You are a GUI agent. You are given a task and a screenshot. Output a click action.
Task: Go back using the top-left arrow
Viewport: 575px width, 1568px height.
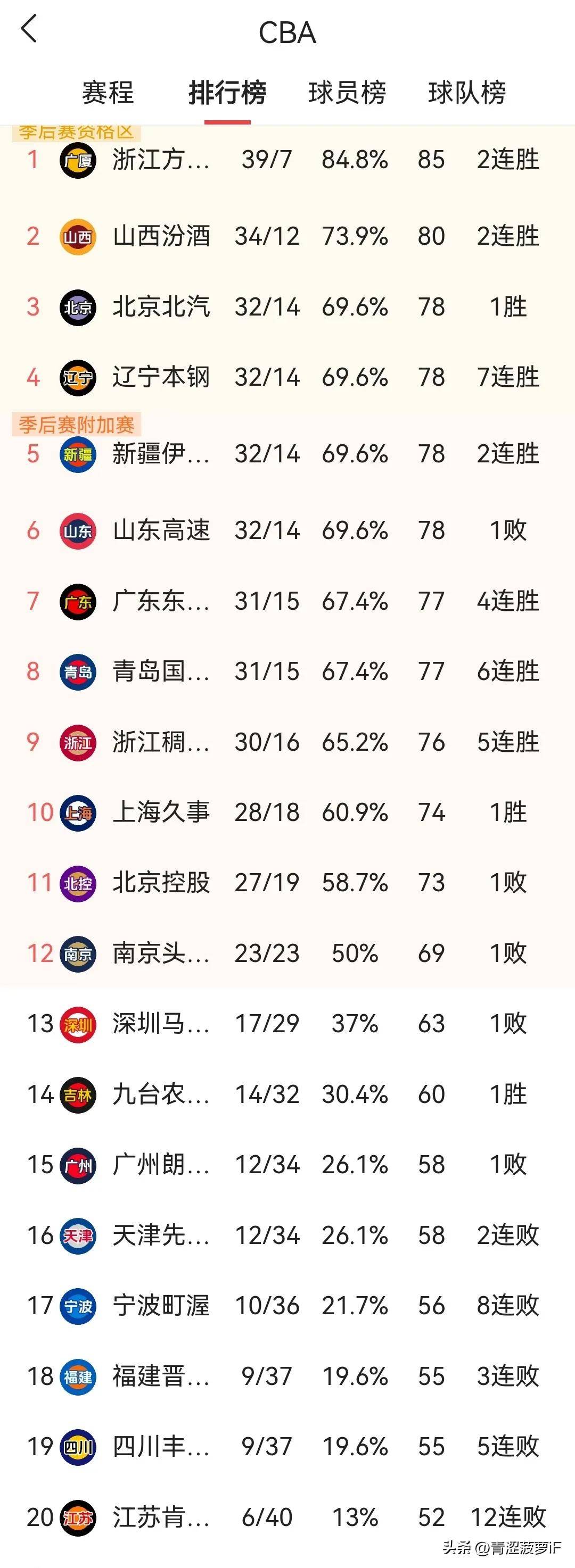[29, 29]
